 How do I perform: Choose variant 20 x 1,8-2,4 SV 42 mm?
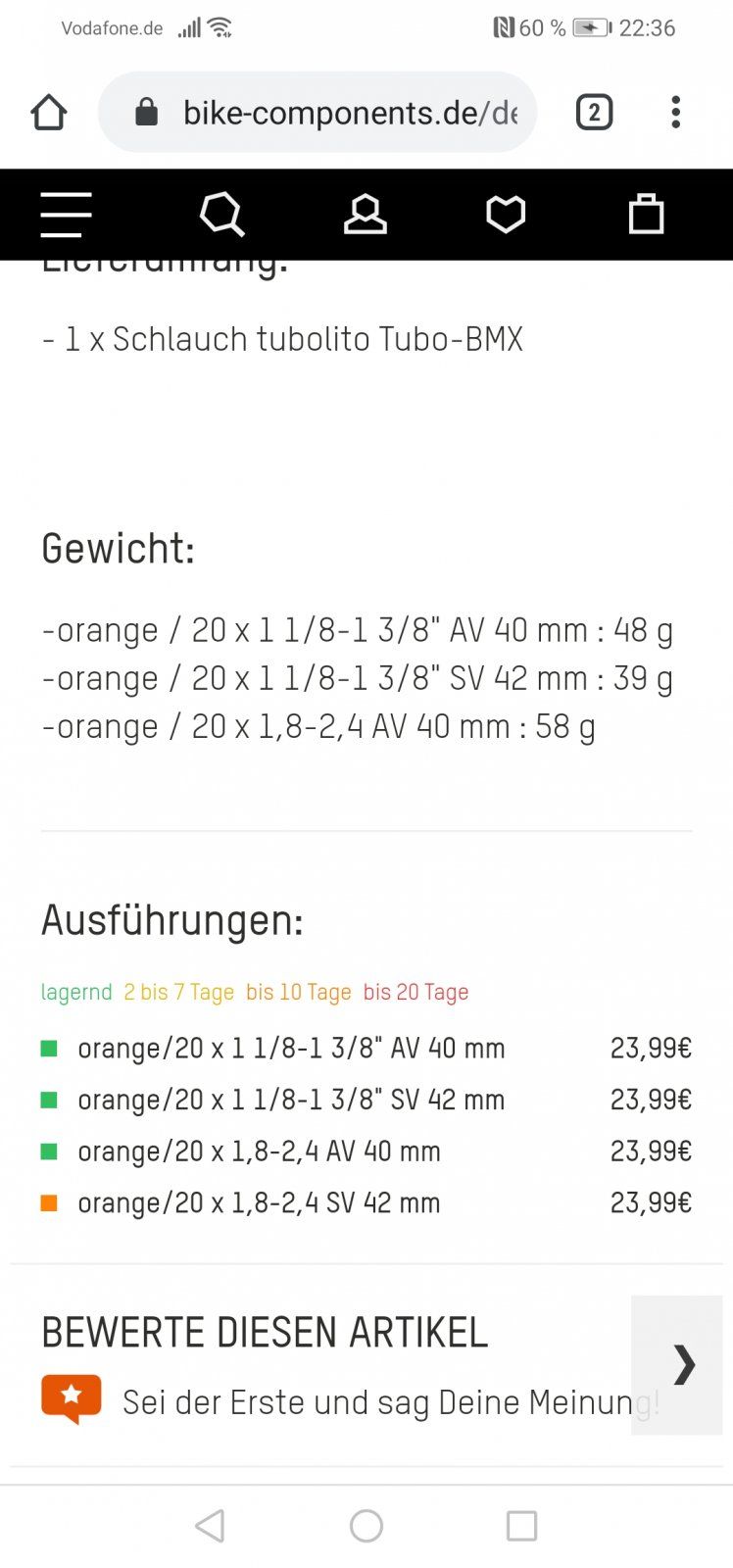pyautogui.click(x=366, y=1203)
